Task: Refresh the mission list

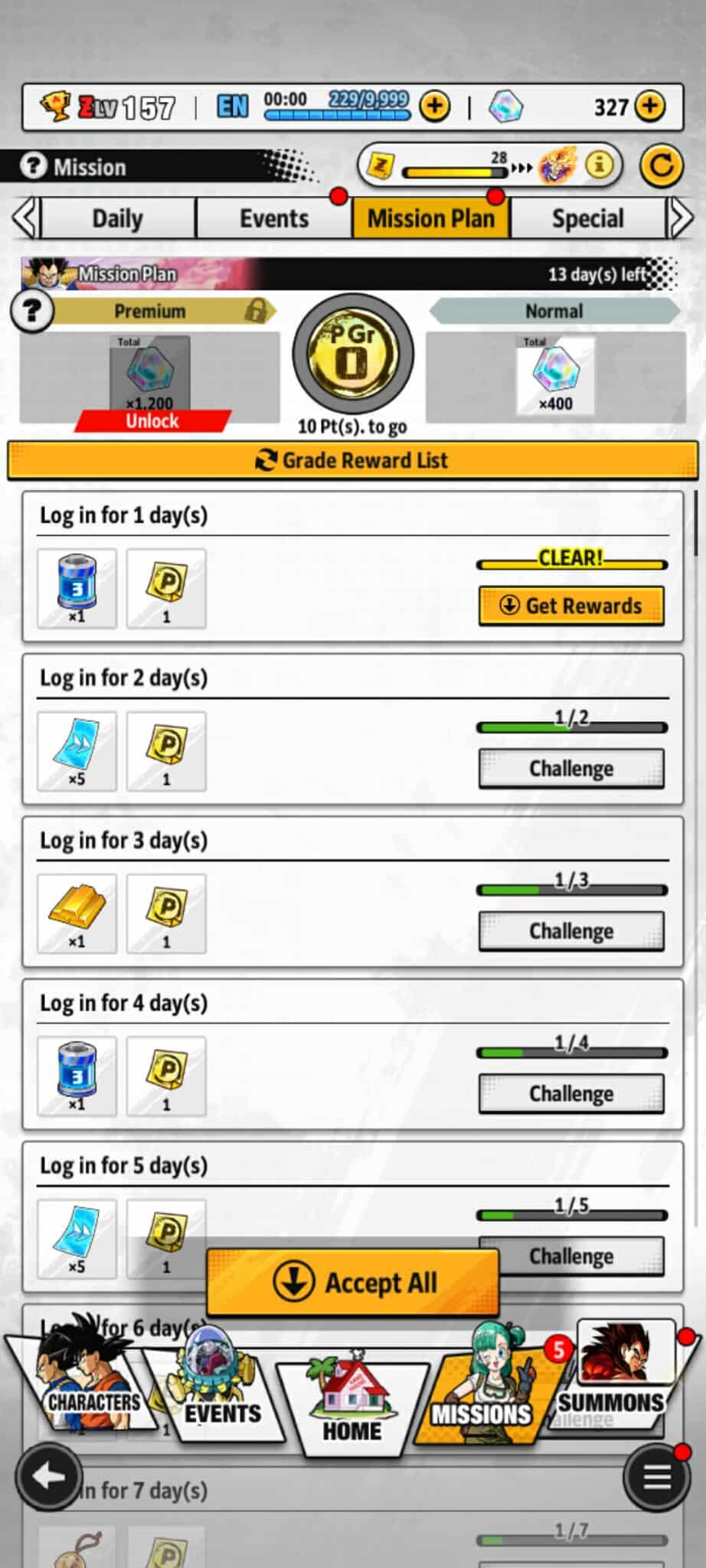Action: tap(661, 165)
